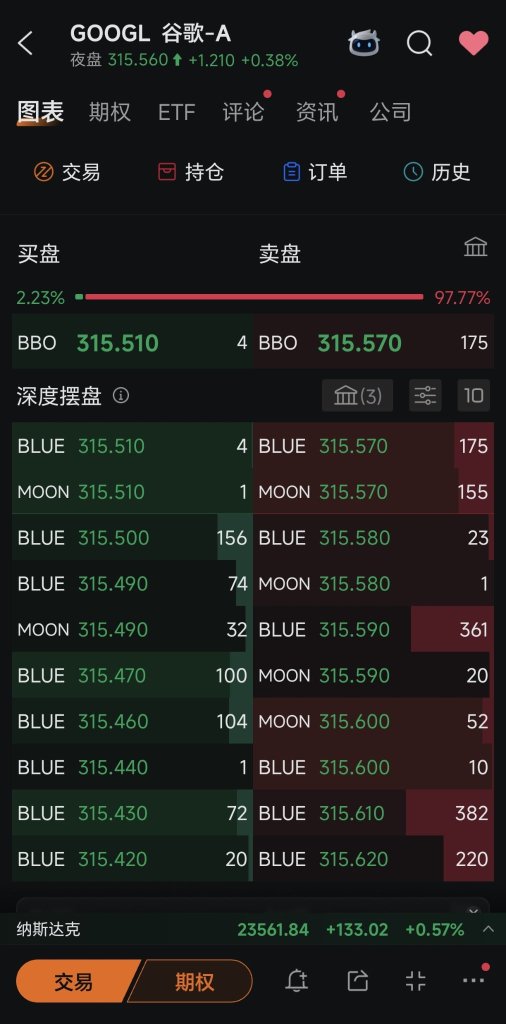Toggle the heart watchlist favorite

click(x=473, y=43)
